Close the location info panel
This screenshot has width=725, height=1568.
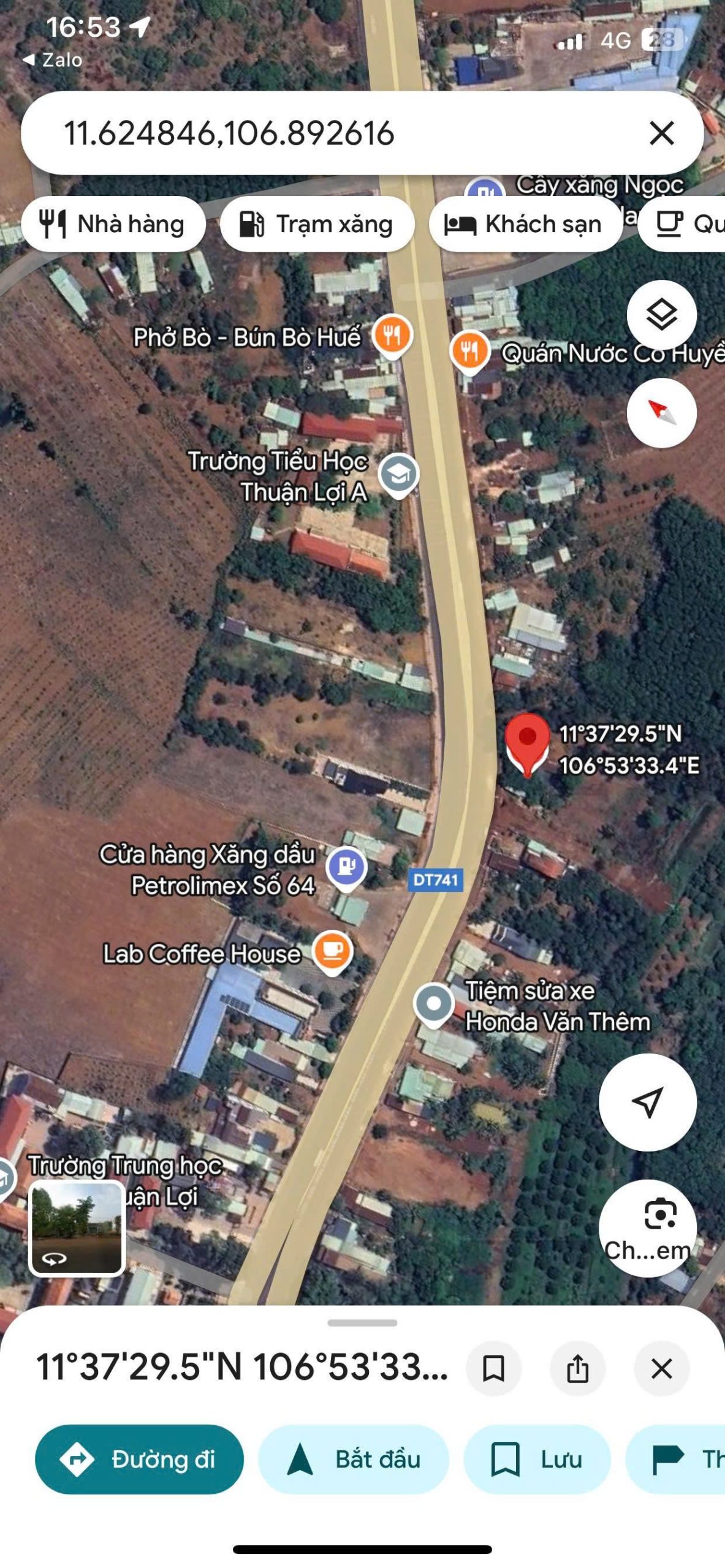click(x=661, y=1368)
